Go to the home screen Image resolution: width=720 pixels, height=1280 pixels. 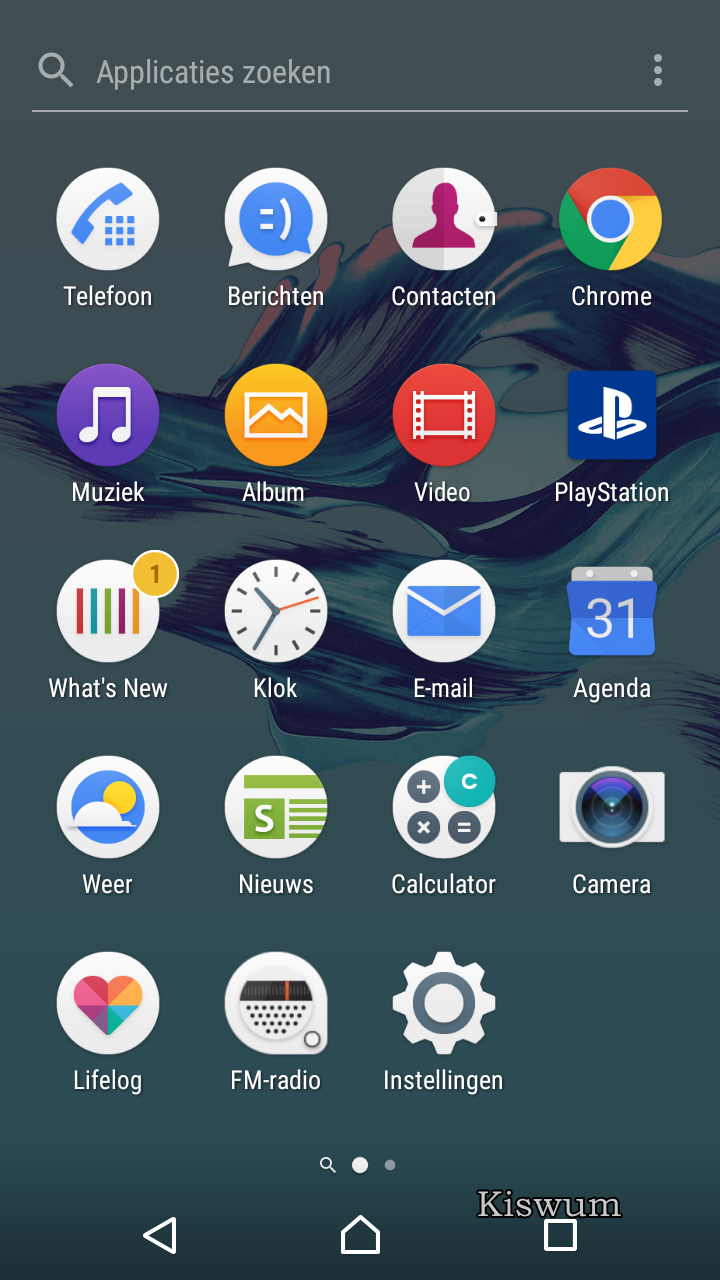point(360,1235)
